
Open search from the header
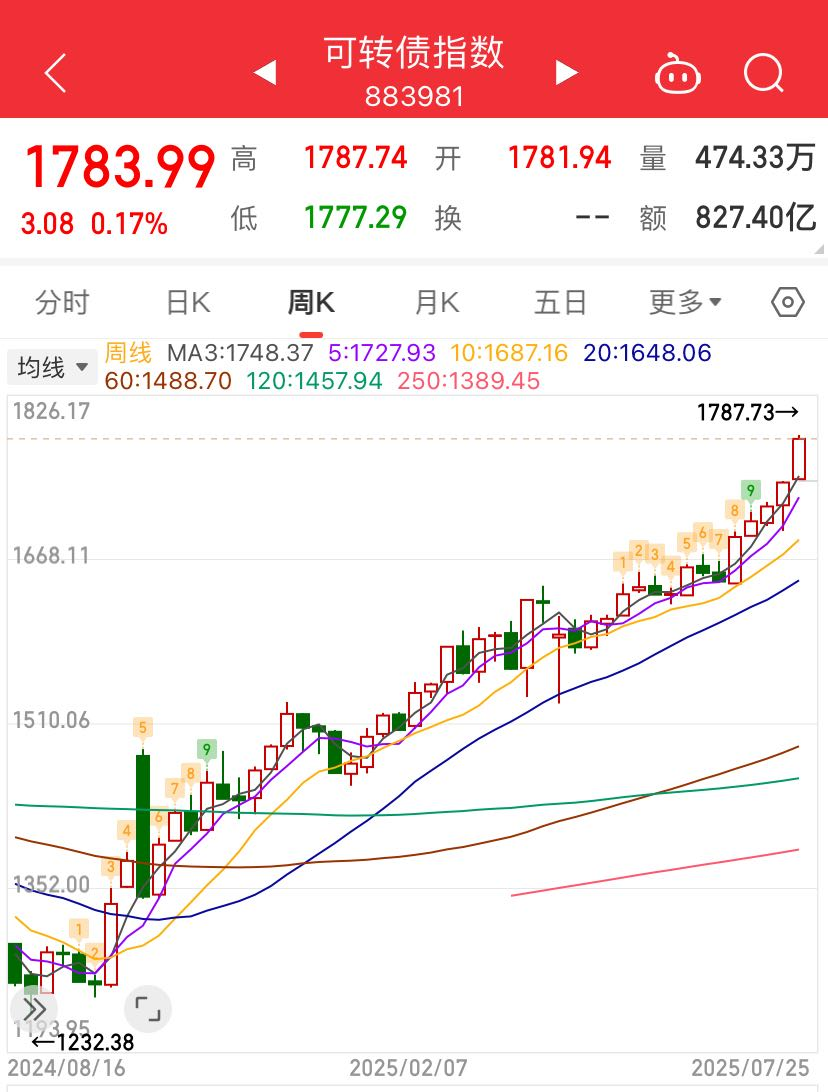[x=764, y=73]
